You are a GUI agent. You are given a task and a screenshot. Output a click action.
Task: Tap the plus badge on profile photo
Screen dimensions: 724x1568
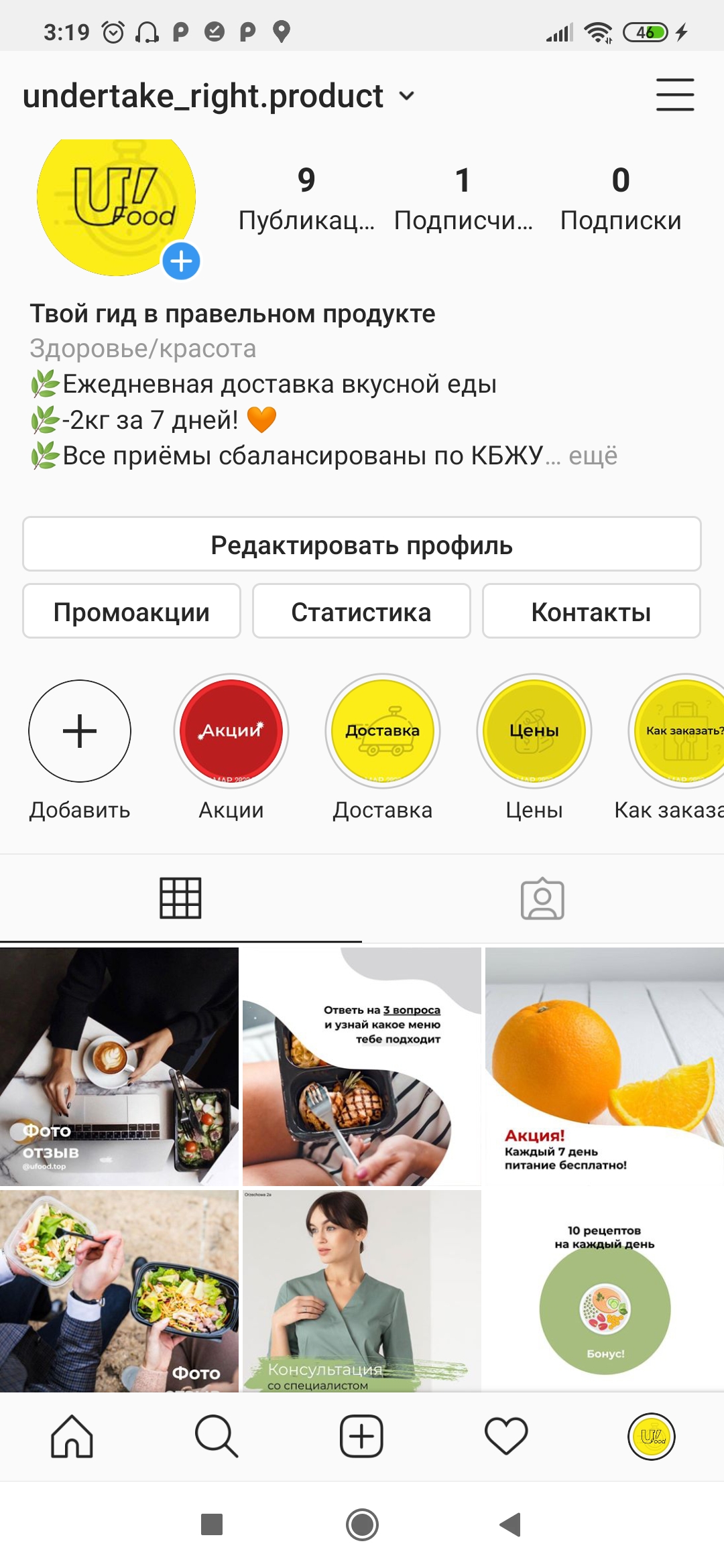coord(181,261)
